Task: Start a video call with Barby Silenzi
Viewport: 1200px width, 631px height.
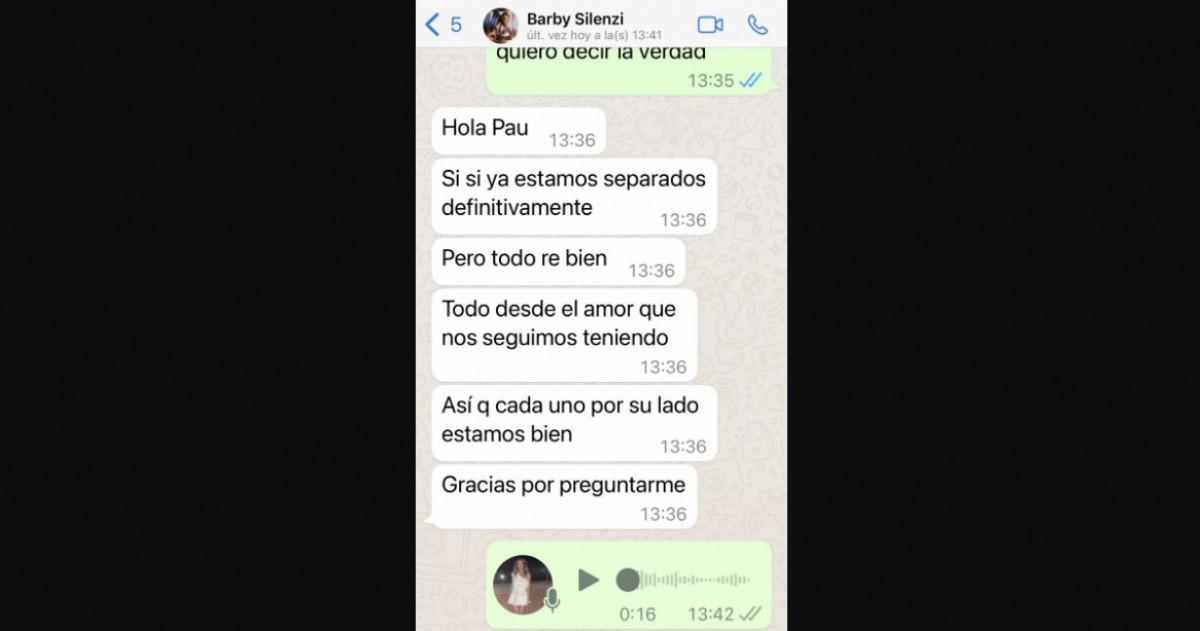Action: pos(710,25)
